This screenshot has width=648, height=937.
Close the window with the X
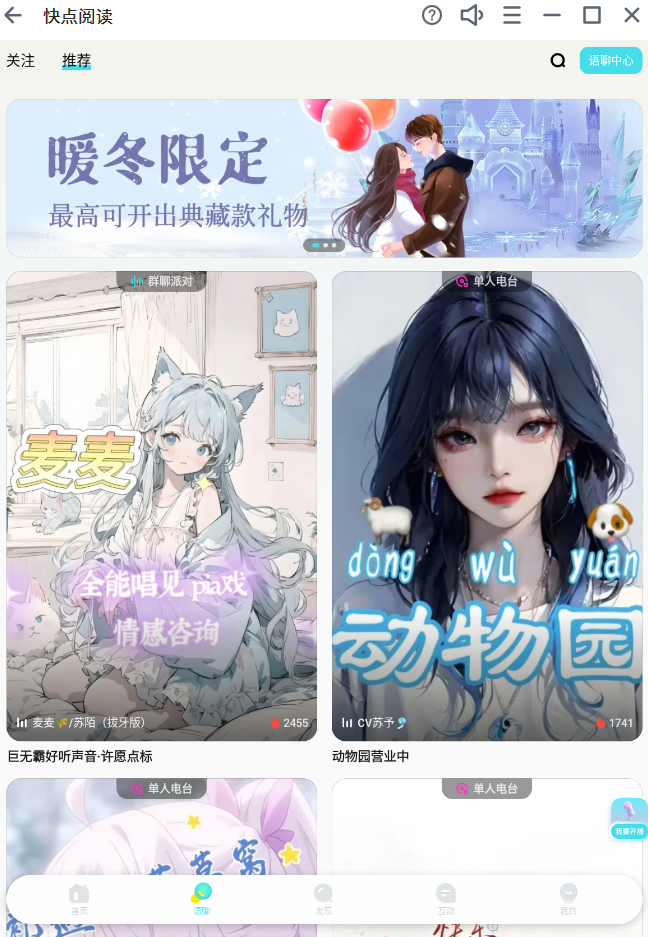tap(632, 15)
